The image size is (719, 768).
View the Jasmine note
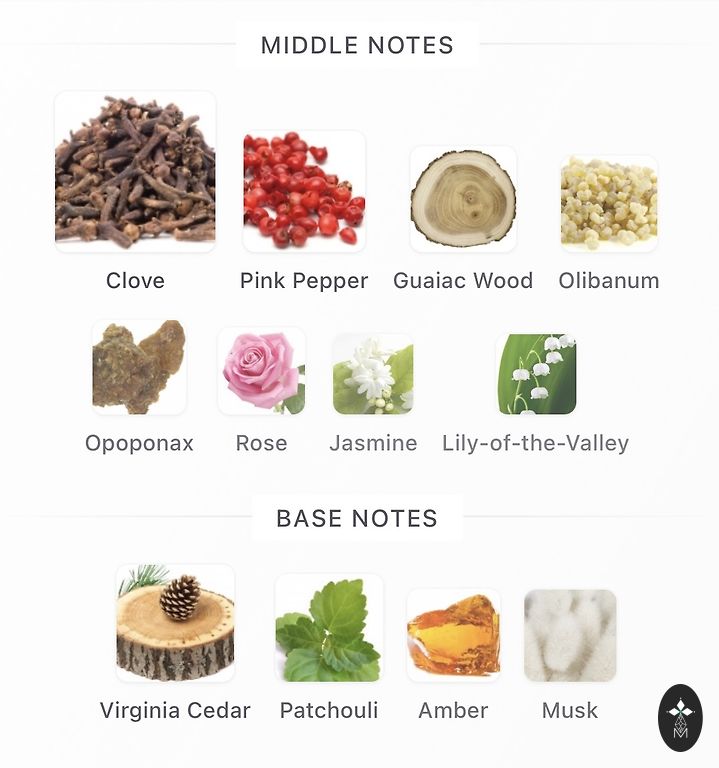(373, 374)
